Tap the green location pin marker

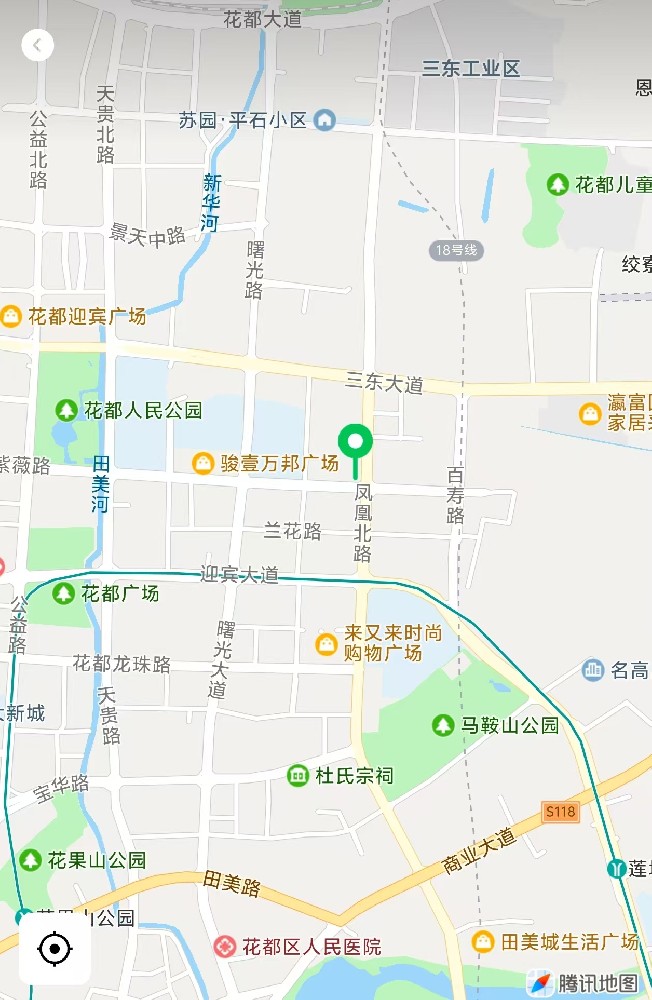tap(355, 441)
